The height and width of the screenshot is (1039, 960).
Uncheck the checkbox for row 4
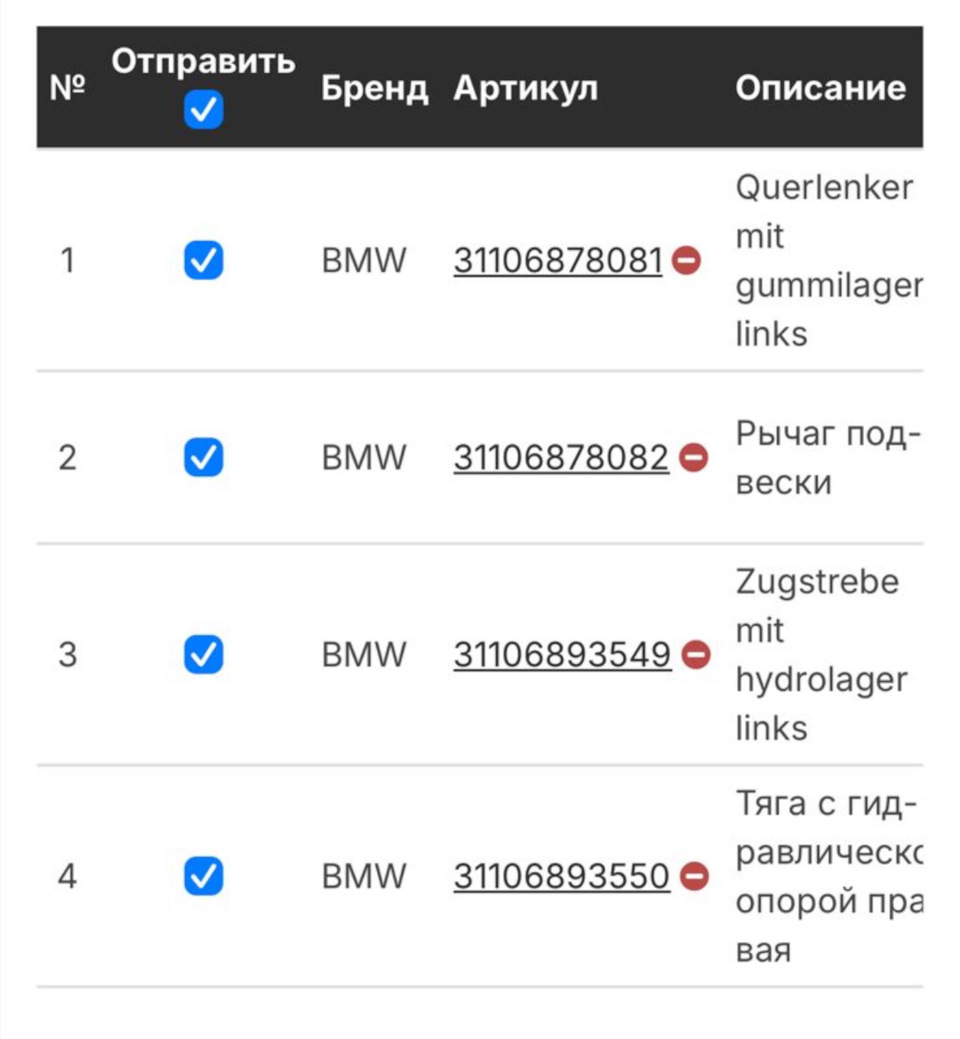point(203,877)
